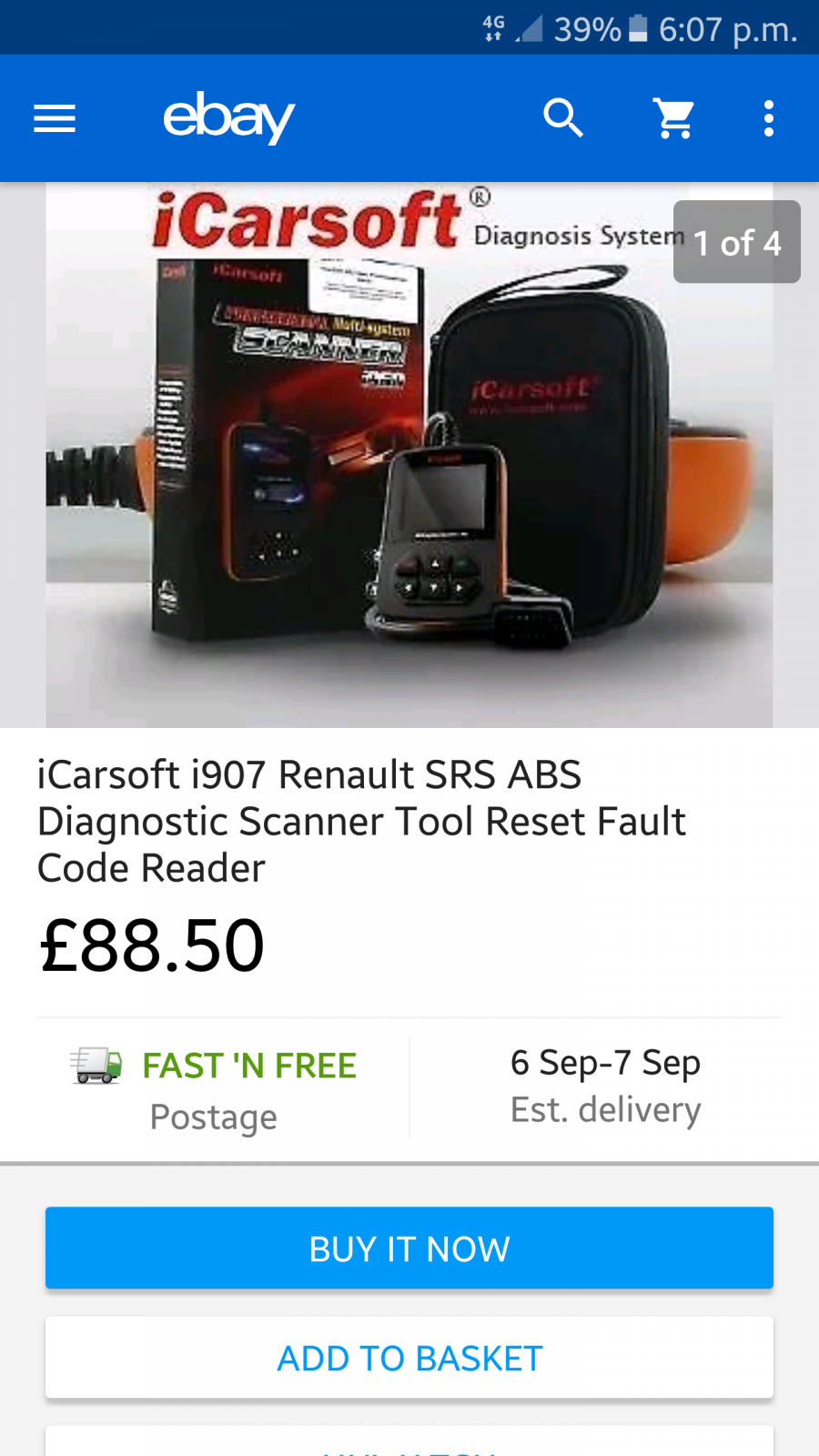Add the item to basket
Viewport: 819px width, 1456px height.
point(409,1357)
